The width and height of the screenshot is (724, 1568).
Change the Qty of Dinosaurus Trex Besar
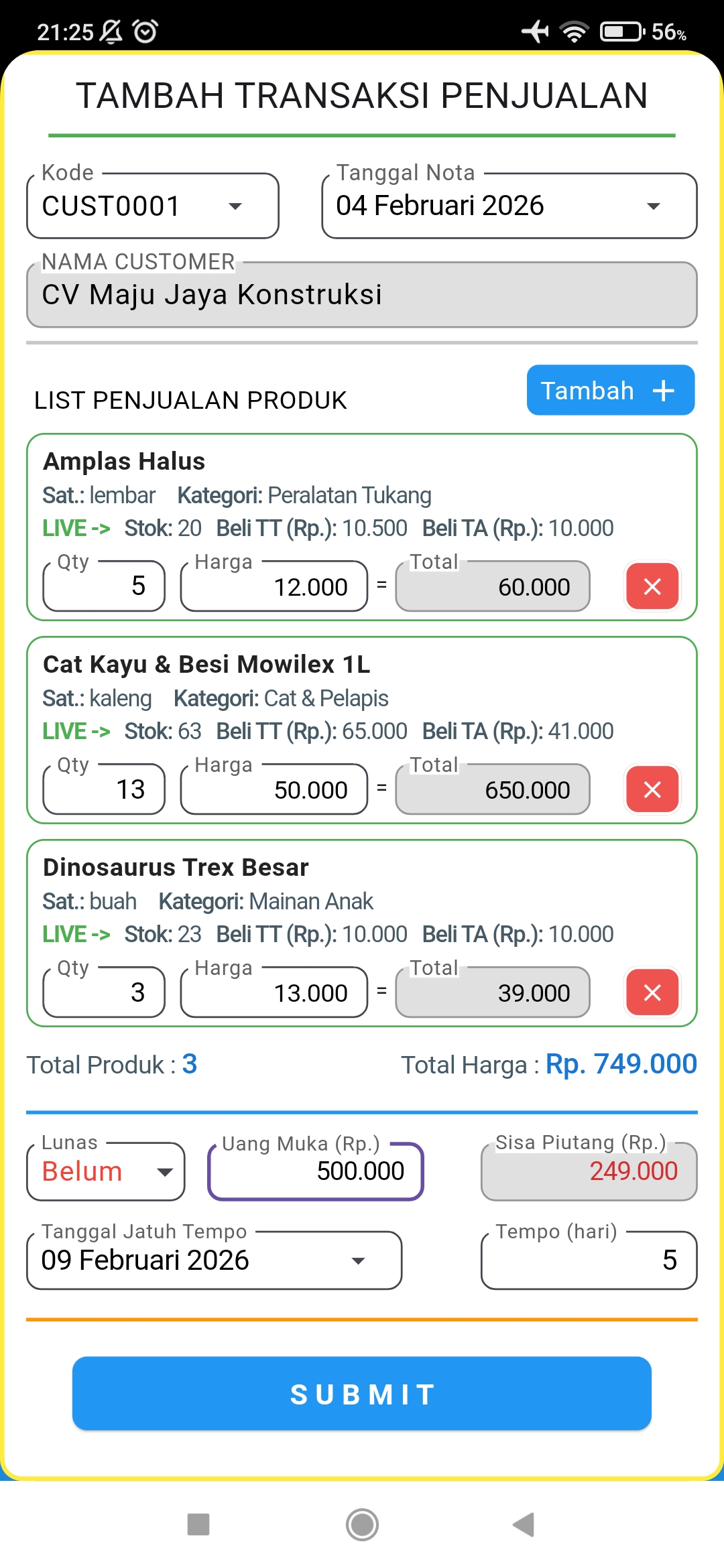coord(103,993)
